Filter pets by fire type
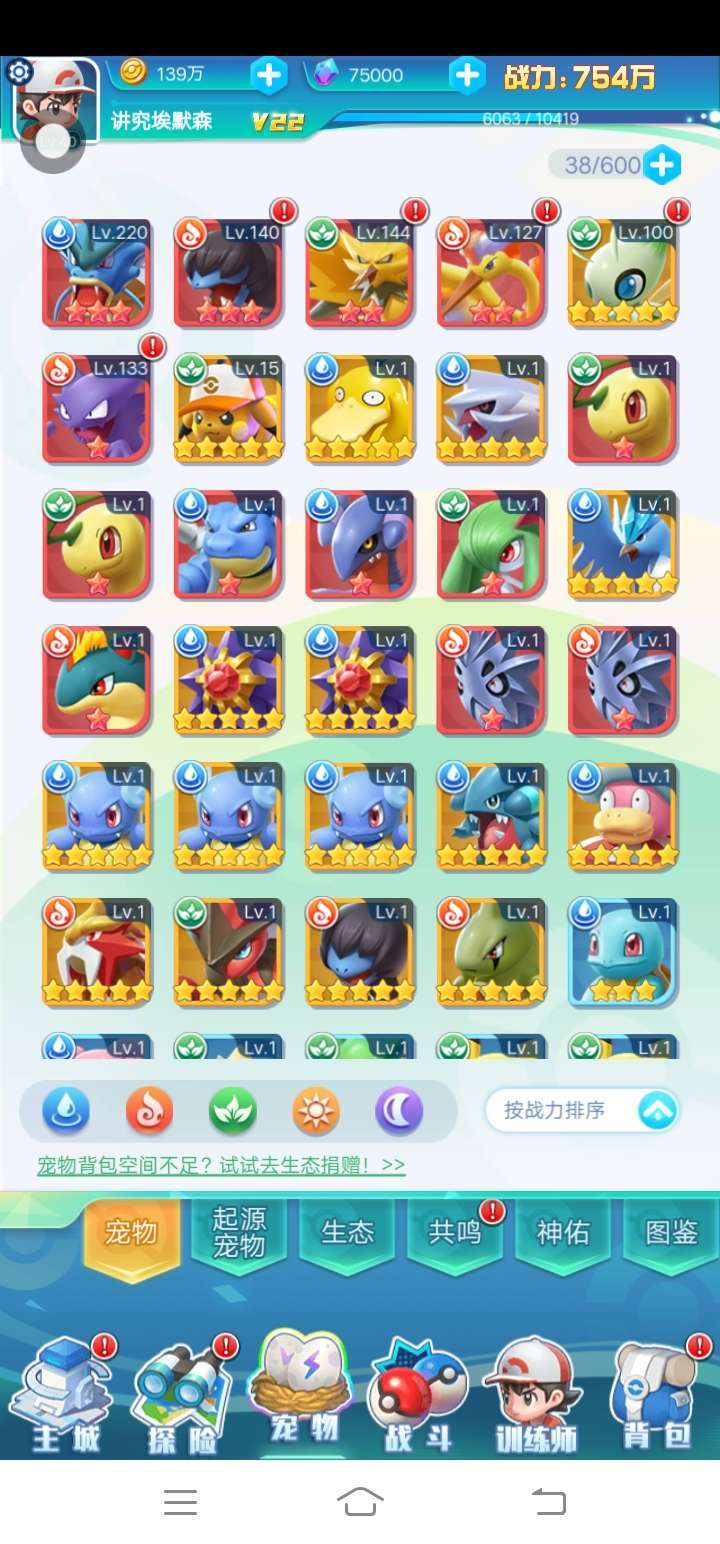 (x=149, y=1111)
